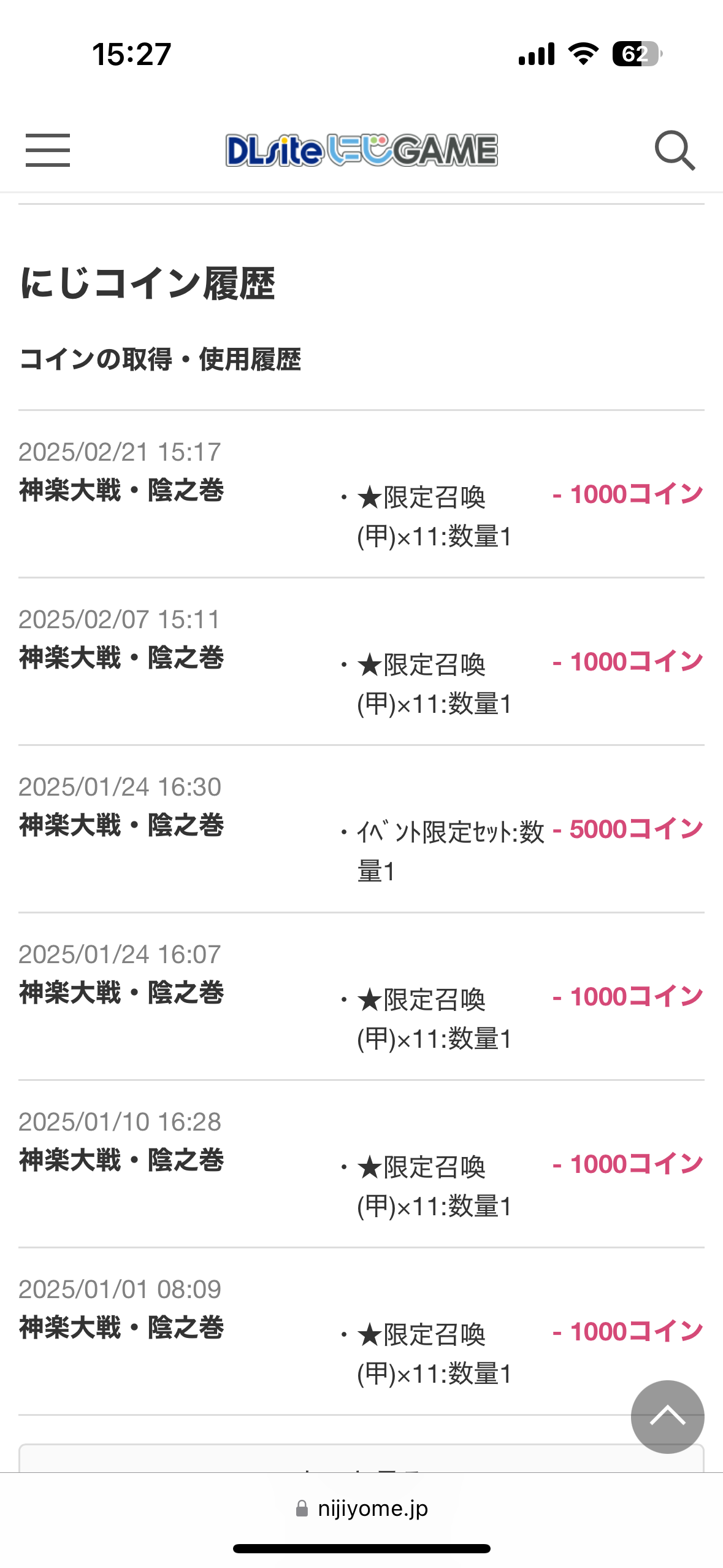
Task: Open the site search
Action: (675, 150)
